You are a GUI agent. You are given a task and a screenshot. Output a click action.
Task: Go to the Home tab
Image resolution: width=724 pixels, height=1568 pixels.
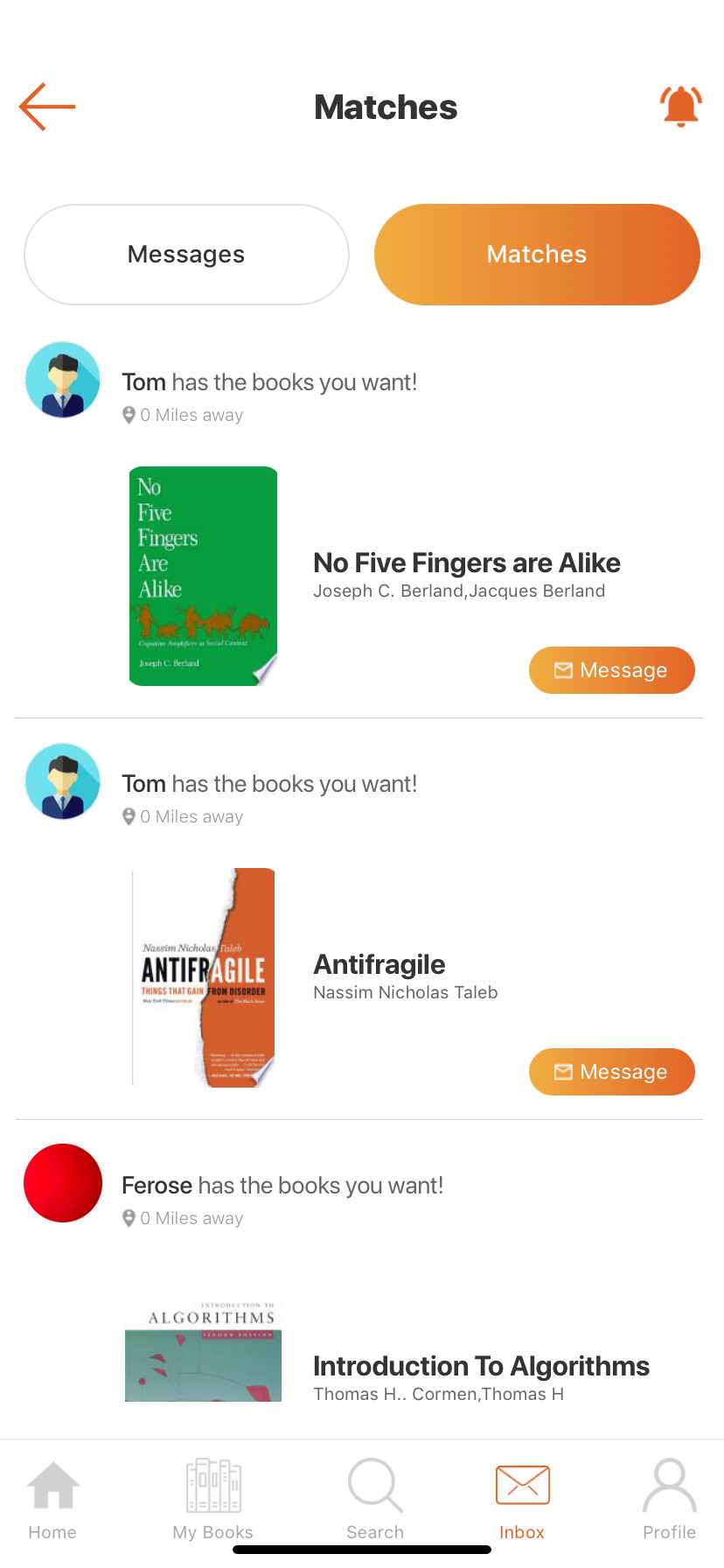(52, 1500)
